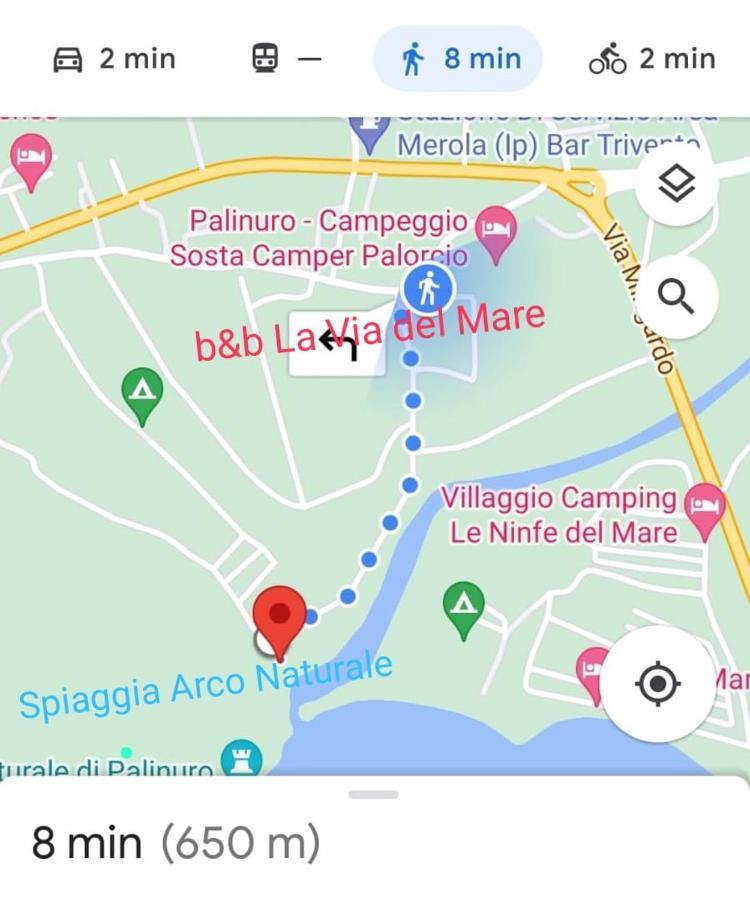This screenshot has height=900, width=750.
Task: Center the map on my location
Action: tap(658, 684)
